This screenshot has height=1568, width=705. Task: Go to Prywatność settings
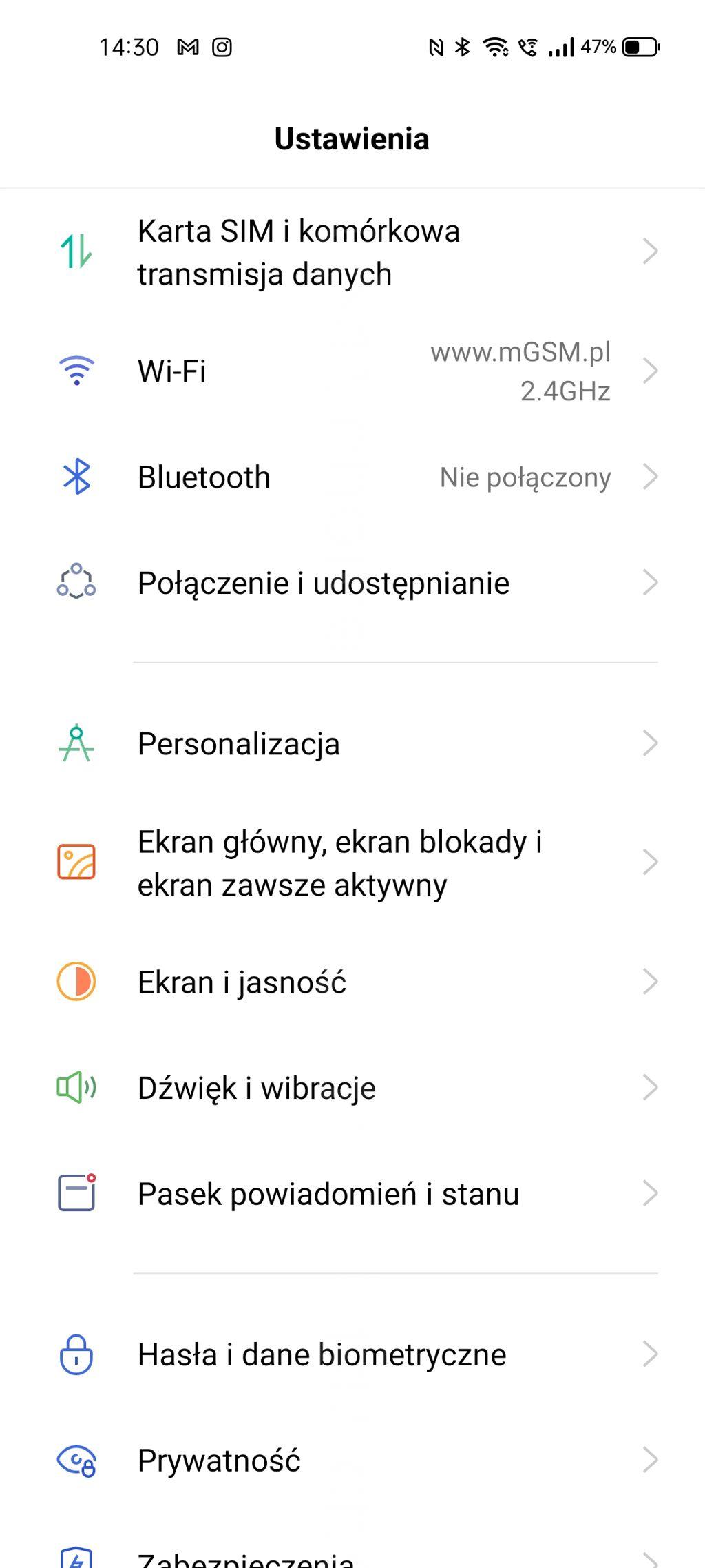219,1461
